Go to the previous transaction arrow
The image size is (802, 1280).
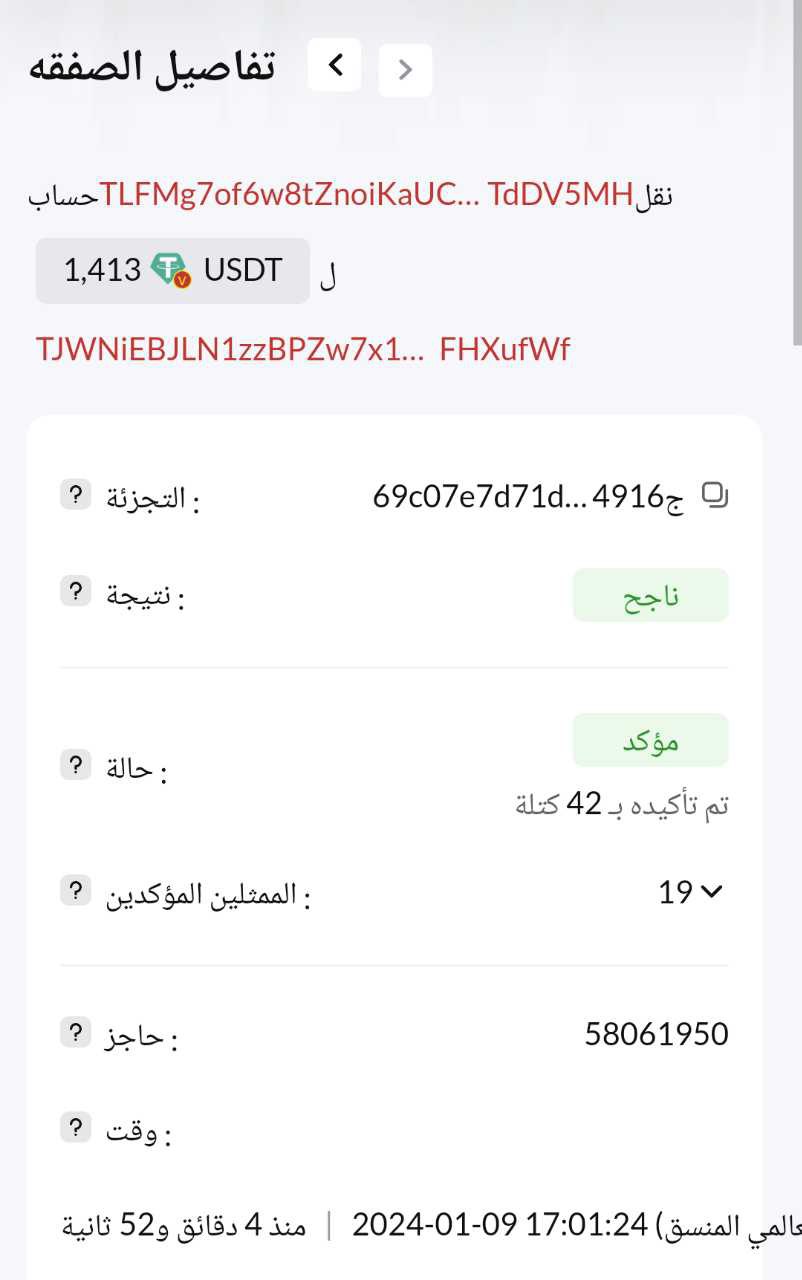[334, 66]
